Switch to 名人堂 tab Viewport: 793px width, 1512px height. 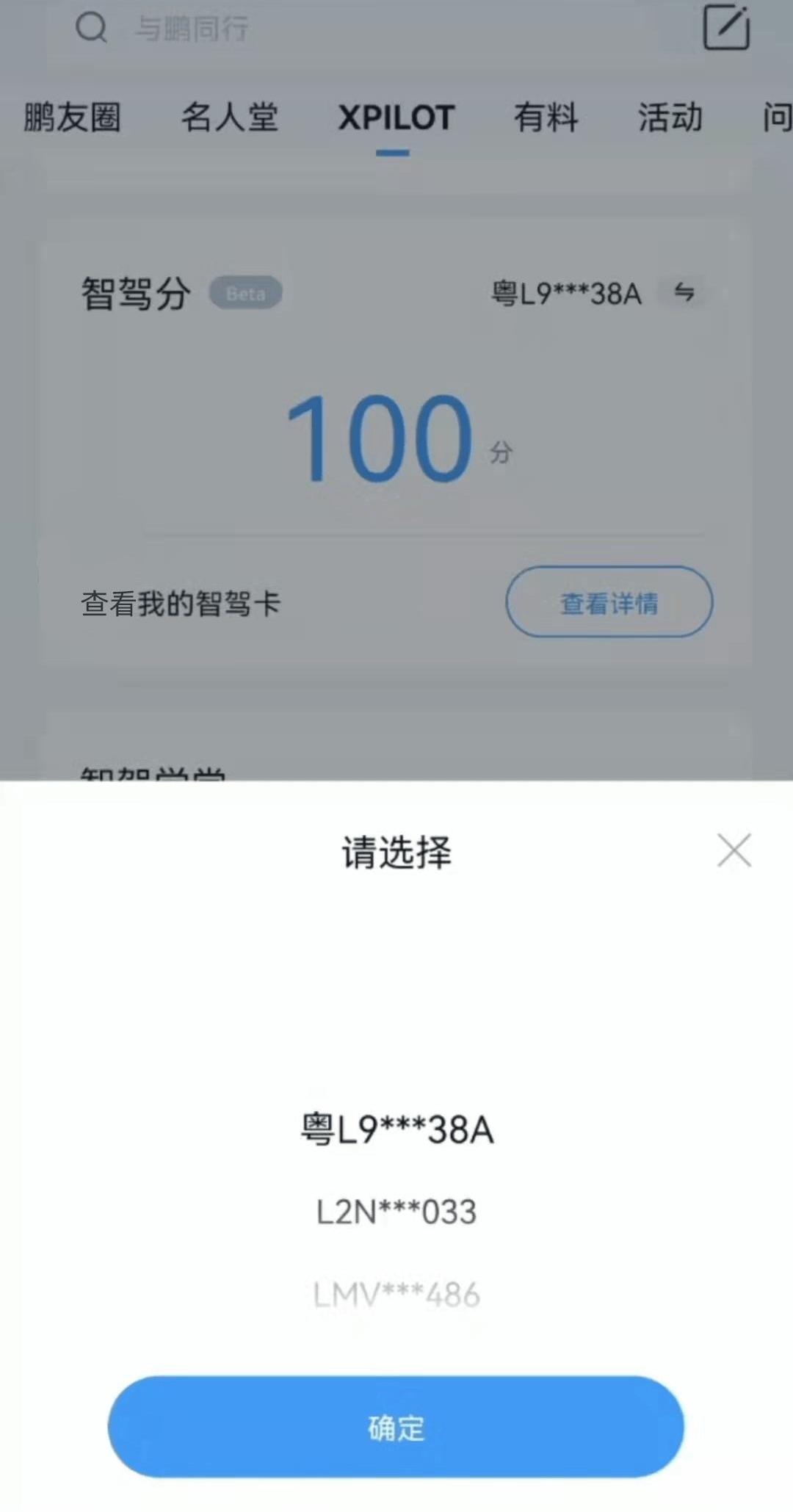coord(229,117)
